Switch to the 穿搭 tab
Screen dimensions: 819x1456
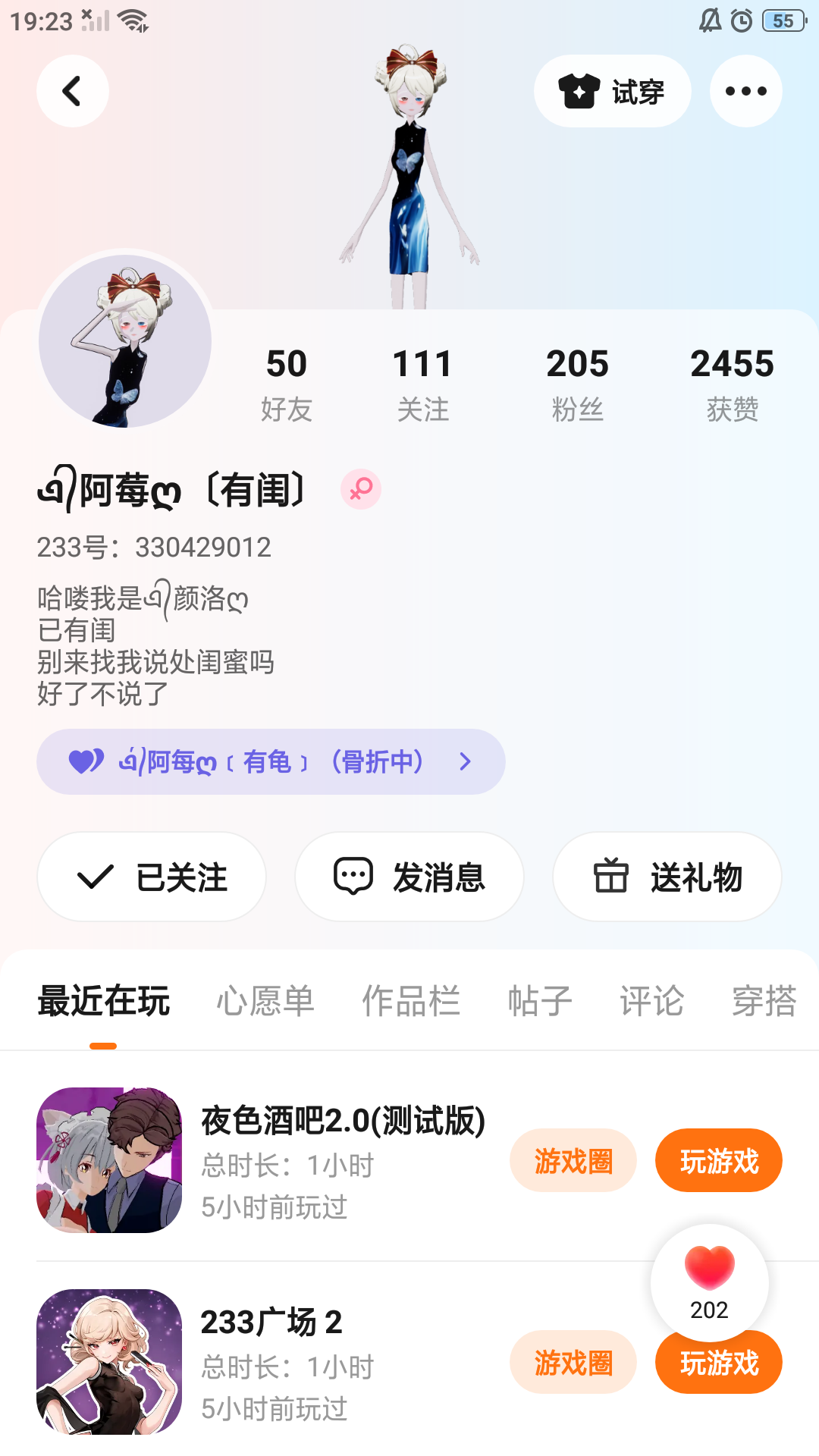tap(764, 1001)
